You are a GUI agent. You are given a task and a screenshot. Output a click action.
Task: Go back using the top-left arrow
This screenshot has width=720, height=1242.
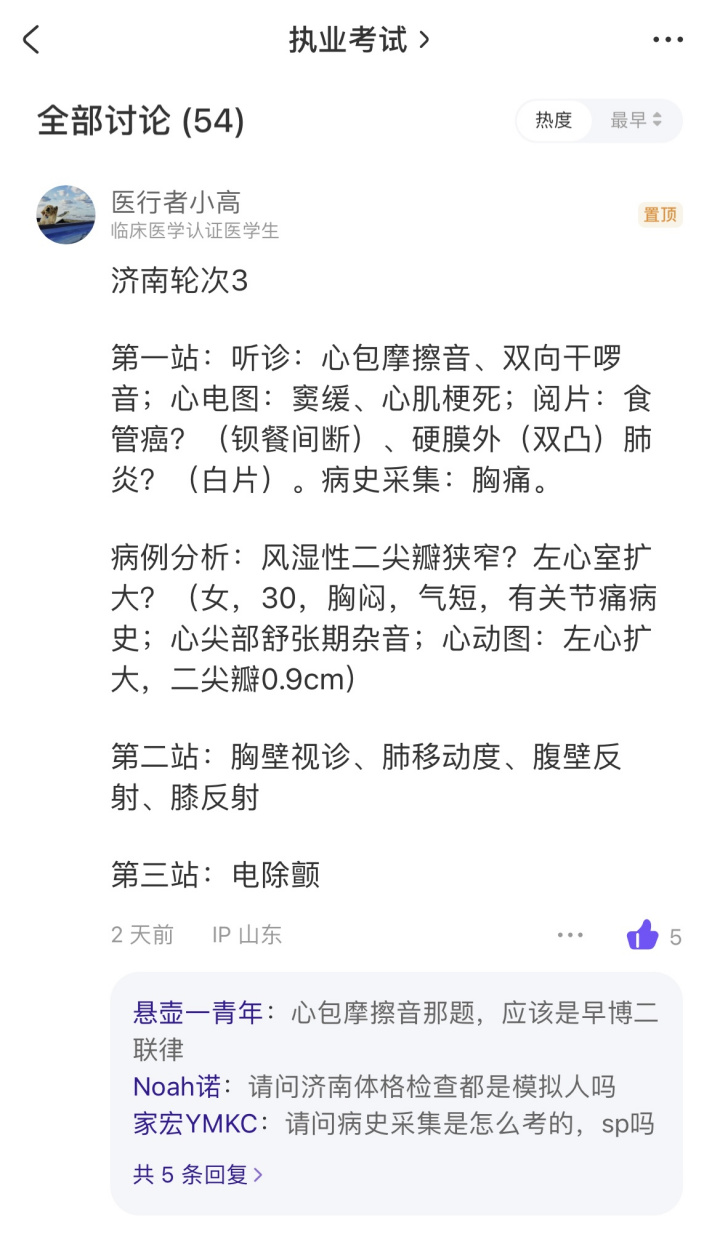tap(32, 40)
